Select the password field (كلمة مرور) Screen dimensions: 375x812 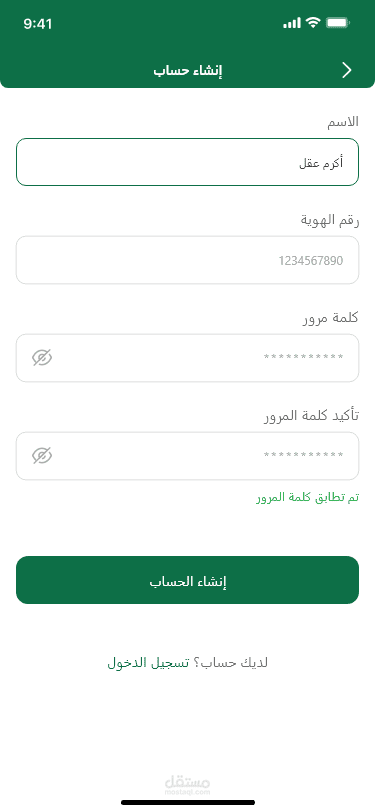tap(188, 358)
